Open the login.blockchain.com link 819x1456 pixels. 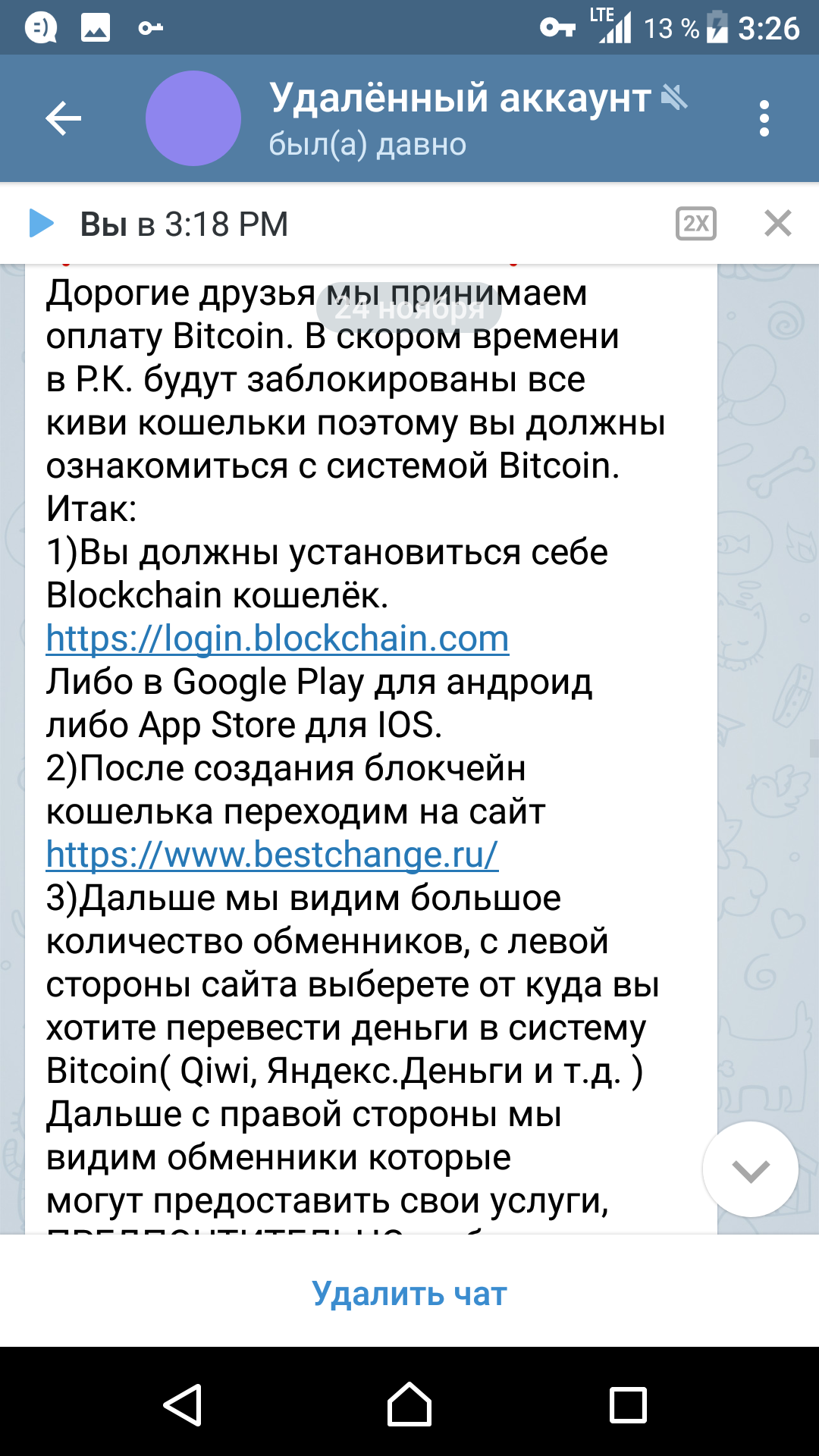pos(278,639)
